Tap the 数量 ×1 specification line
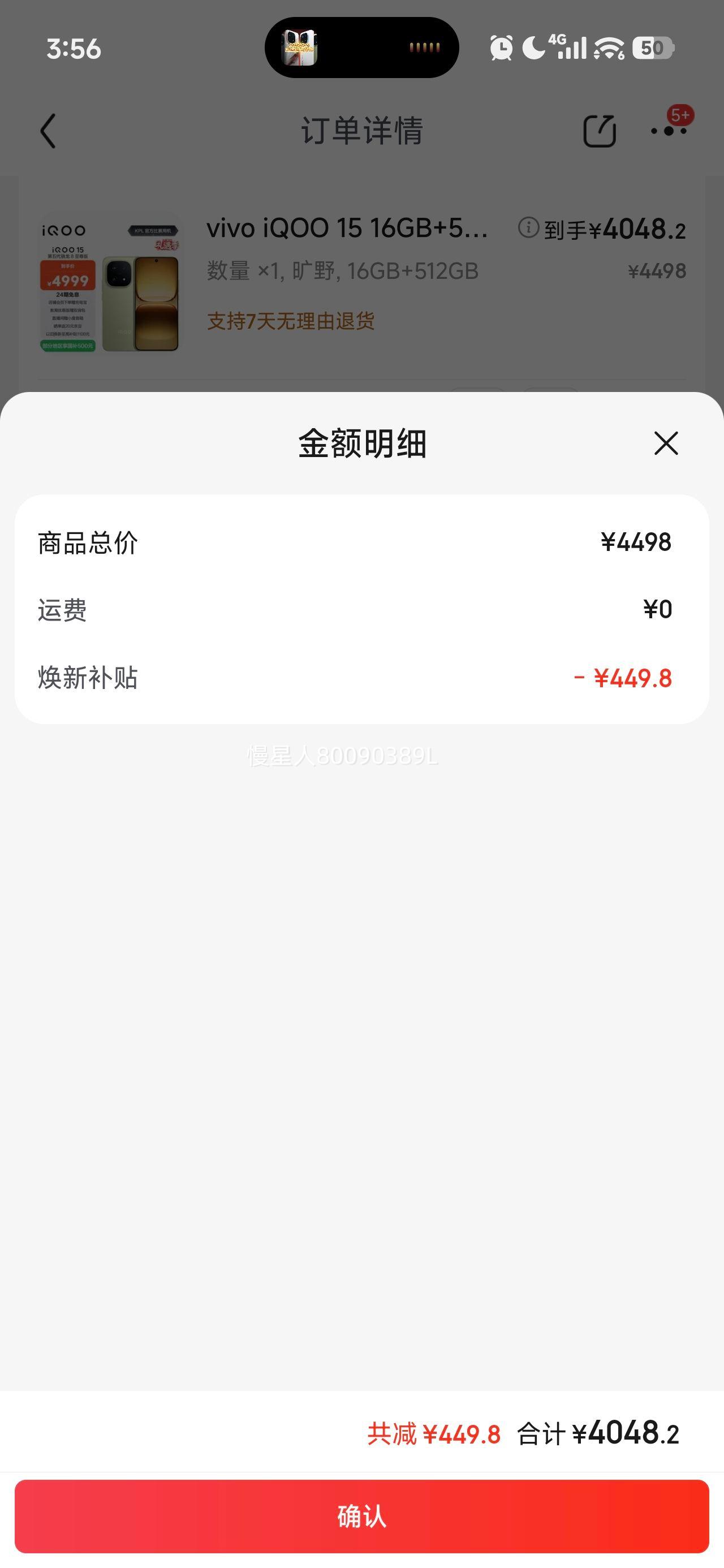This screenshot has width=724, height=1568. 341,273
